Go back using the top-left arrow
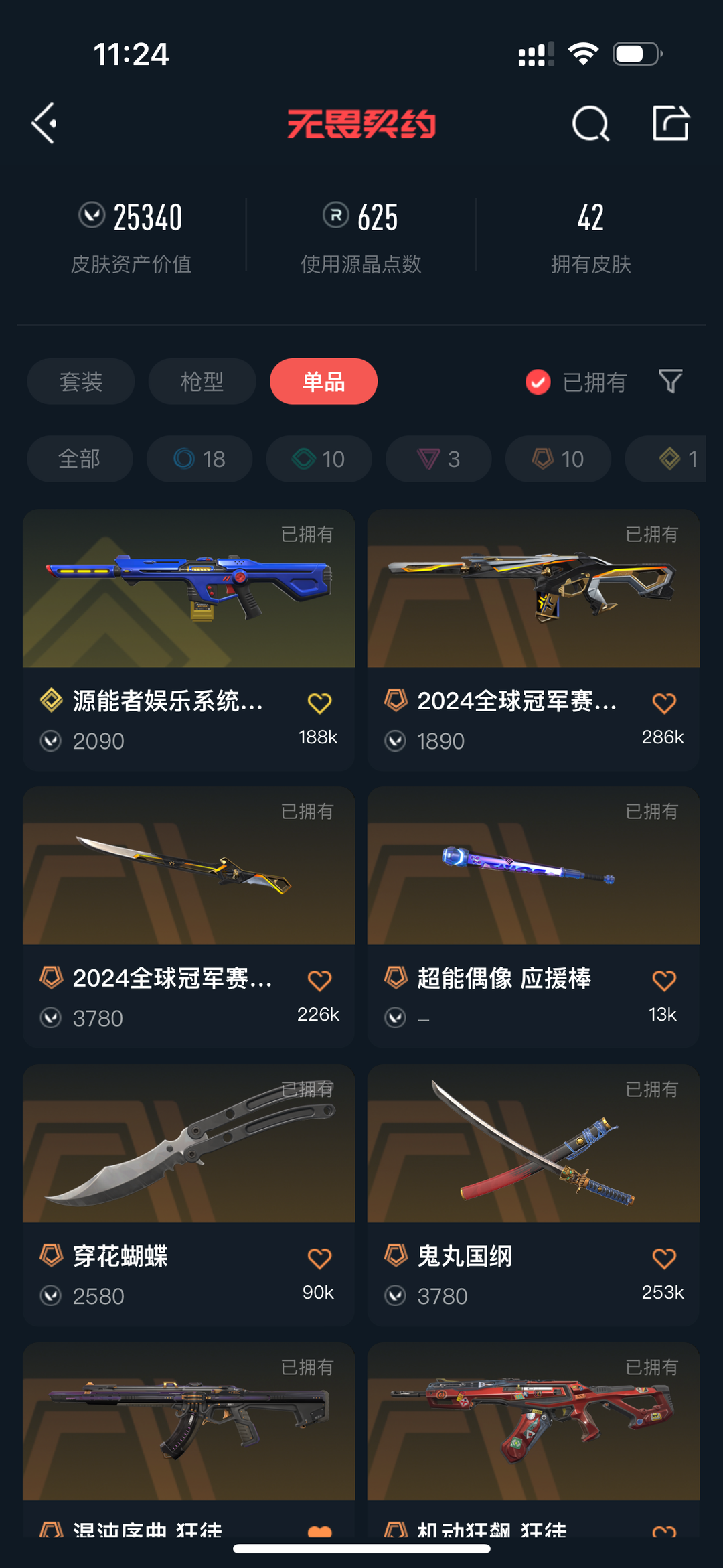 tap(44, 123)
